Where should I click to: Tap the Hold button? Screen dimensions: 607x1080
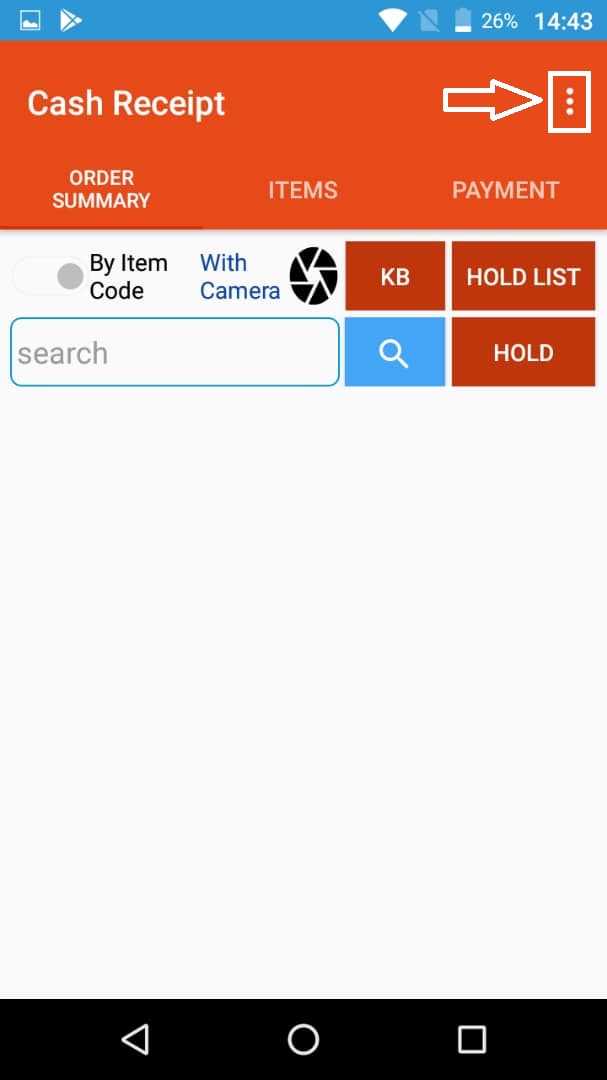tap(523, 352)
